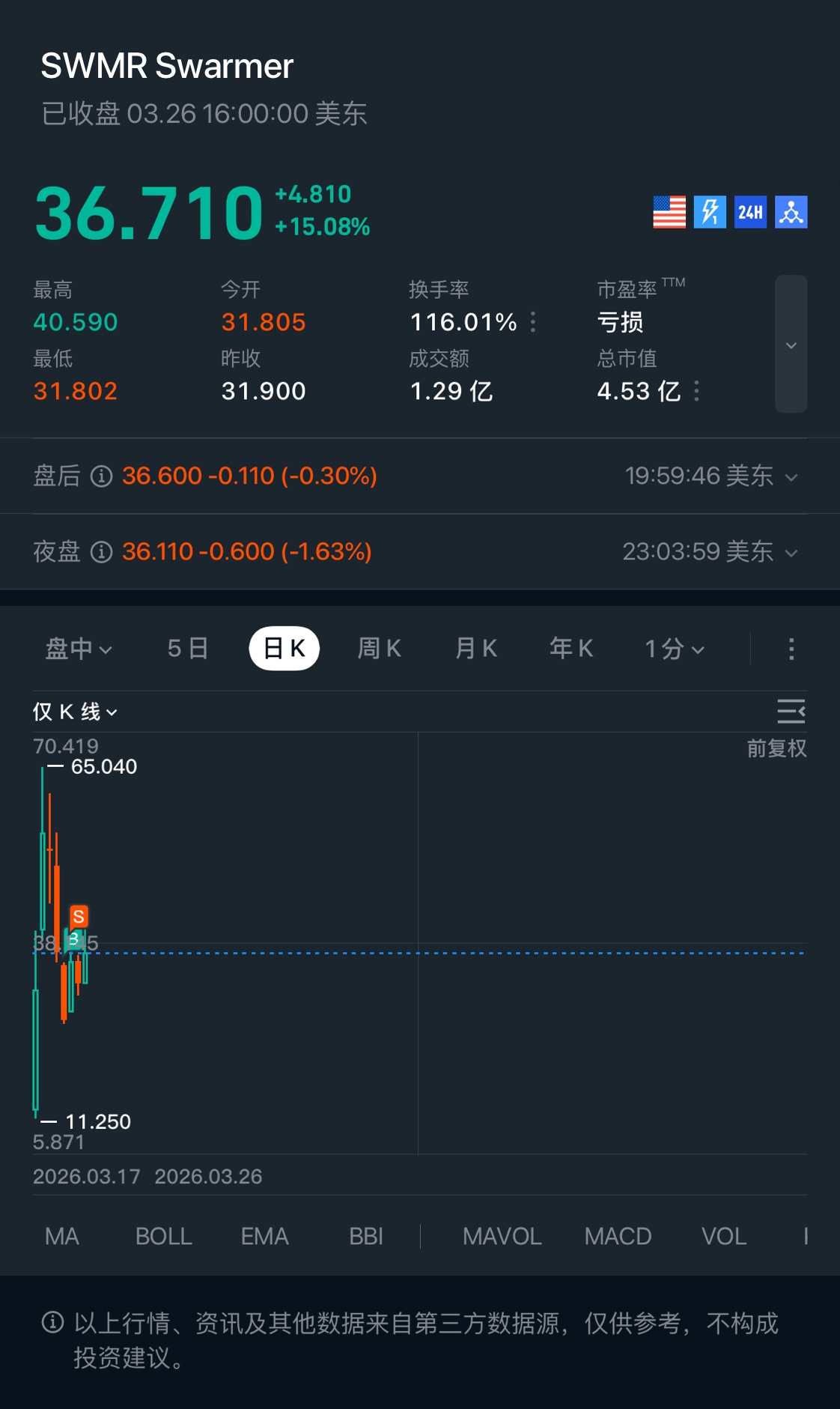Open the 盘中 chart dropdown
The image size is (840, 1409).
(79, 649)
